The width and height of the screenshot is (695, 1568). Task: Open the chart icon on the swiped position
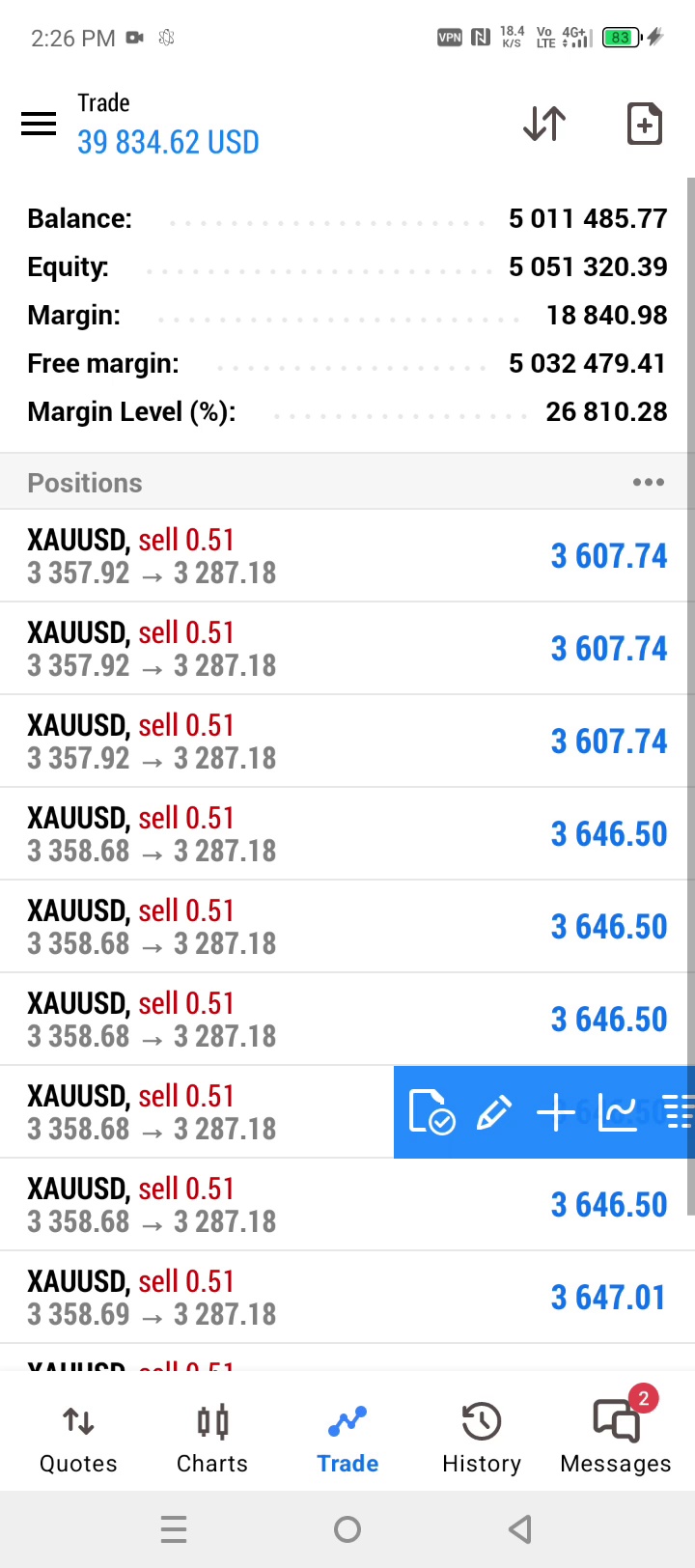coord(618,1112)
